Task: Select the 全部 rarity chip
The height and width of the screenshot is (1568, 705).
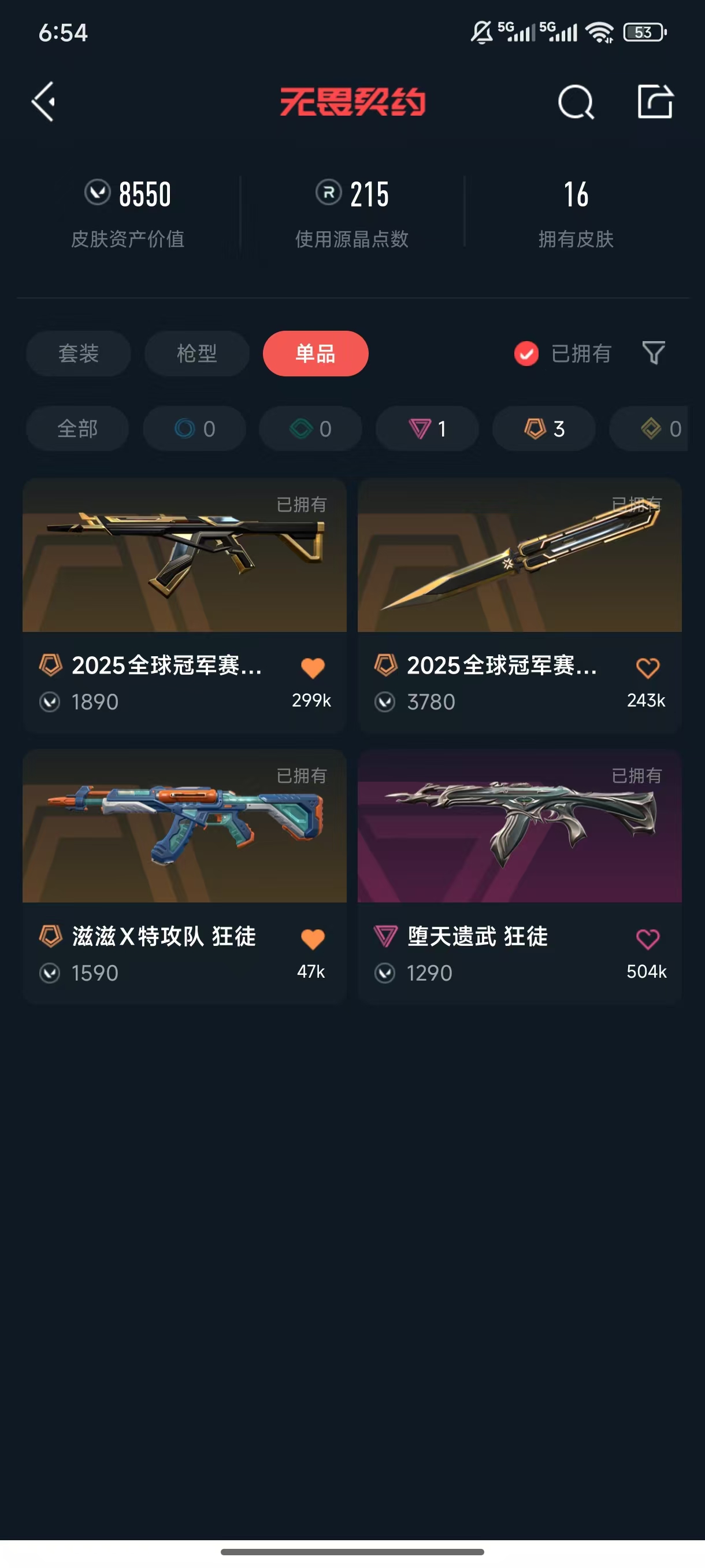Action: [78, 428]
